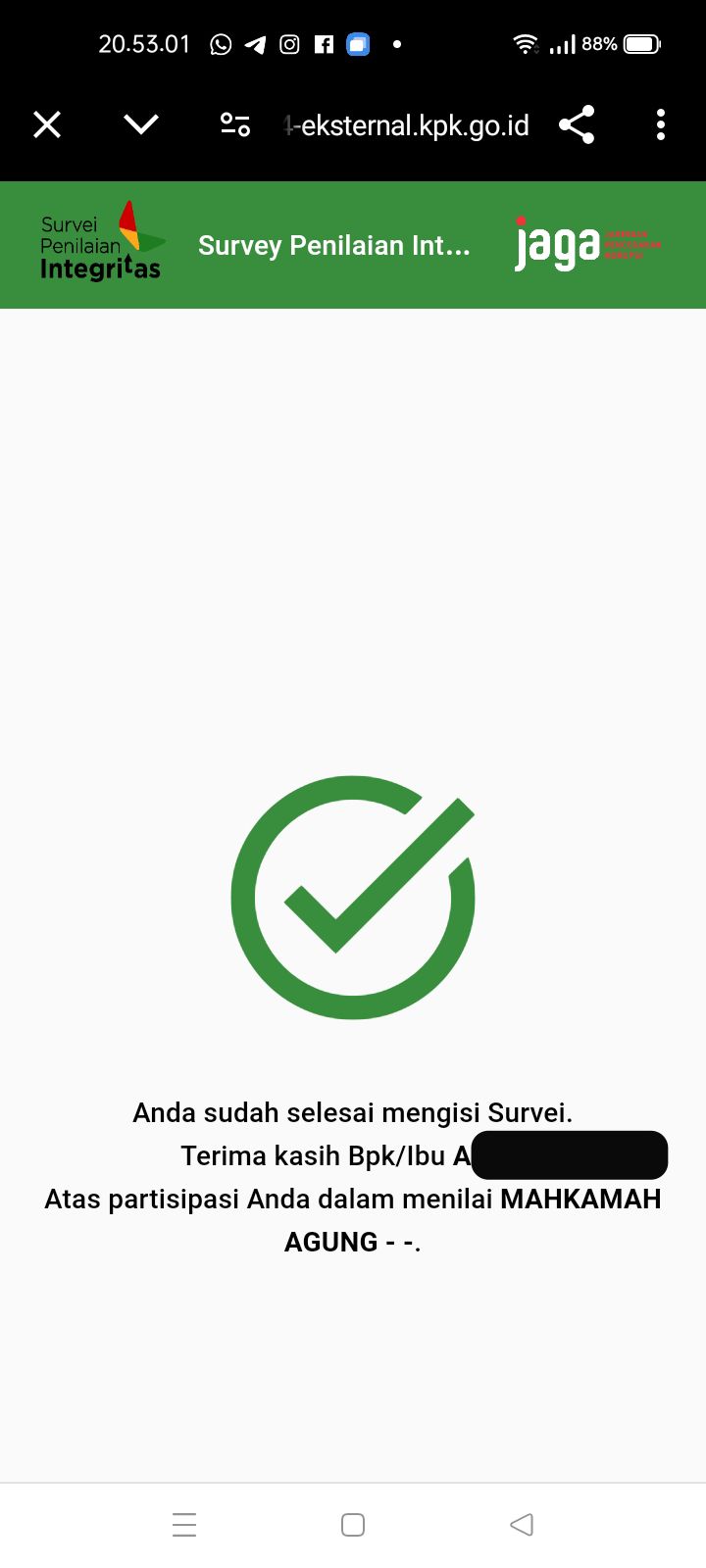706x1568 pixels.
Task: Go back using the system back button
Action: pos(522,1524)
